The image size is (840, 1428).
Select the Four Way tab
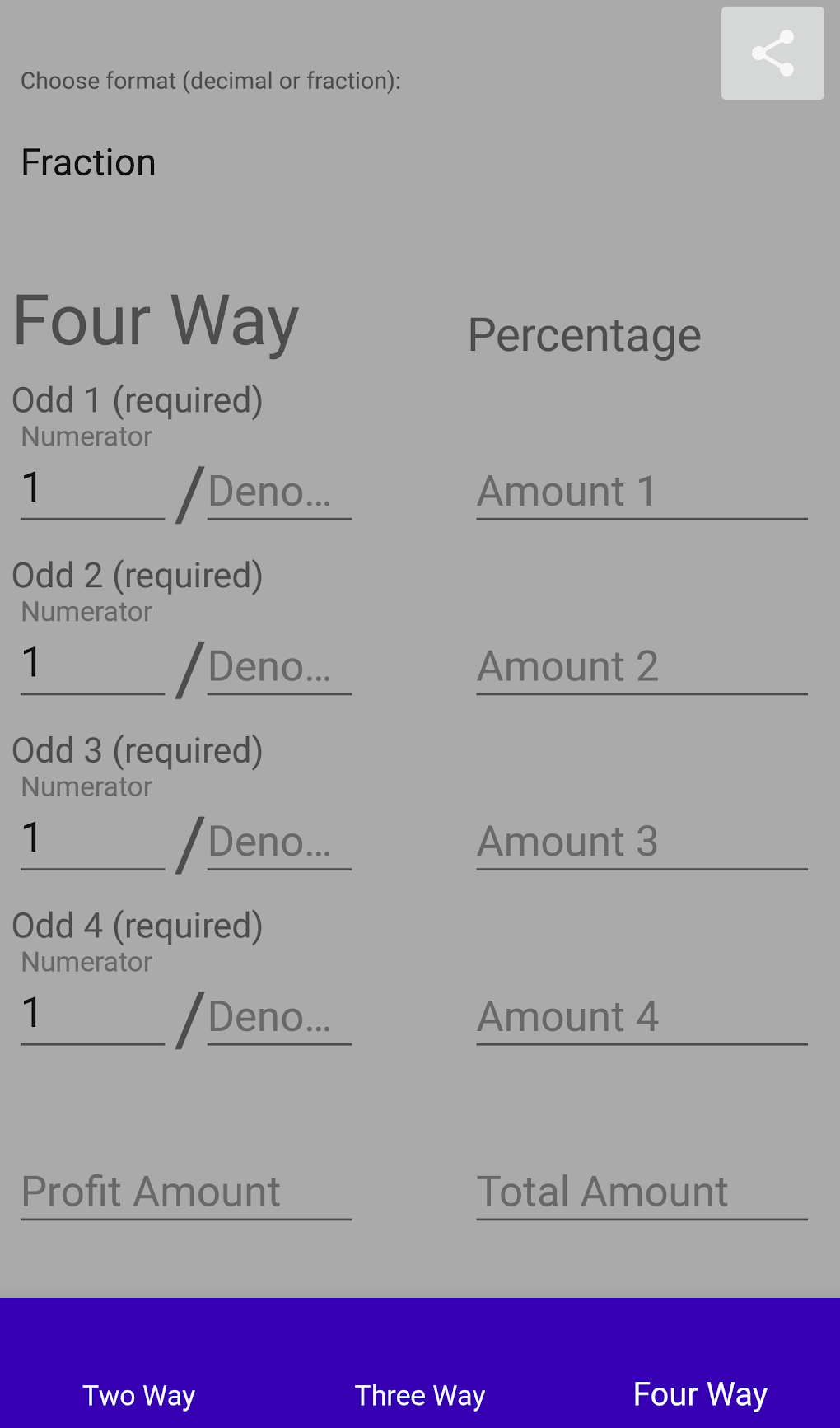click(699, 1393)
